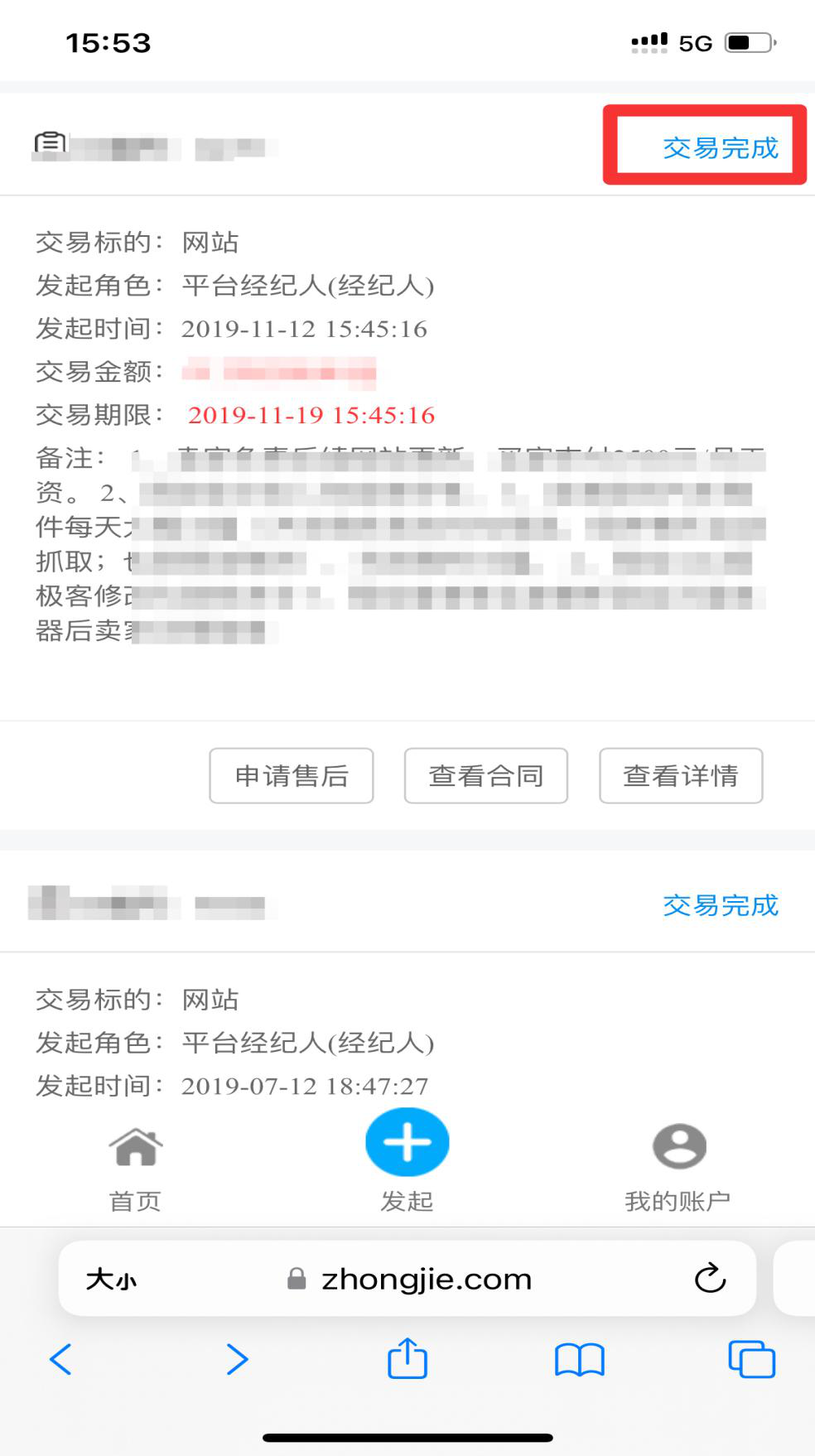Go back in the browser
Screen dimensions: 815x1456
[x=61, y=1359]
